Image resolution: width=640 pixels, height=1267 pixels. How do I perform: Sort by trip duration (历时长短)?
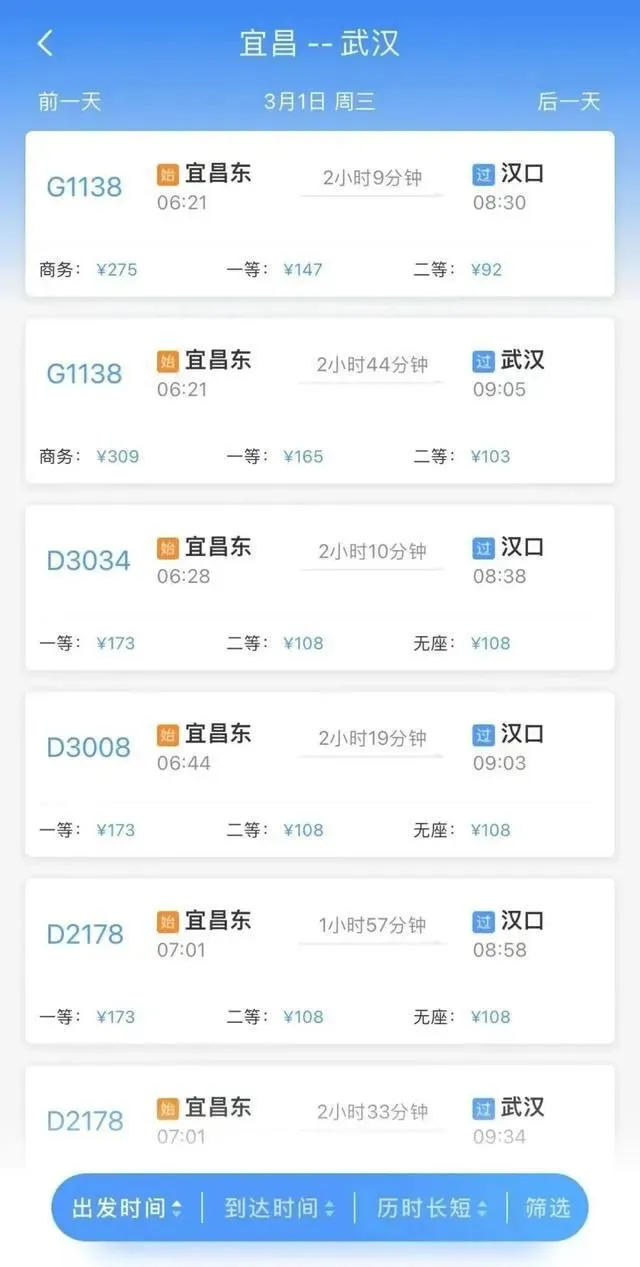click(432, 1208)
